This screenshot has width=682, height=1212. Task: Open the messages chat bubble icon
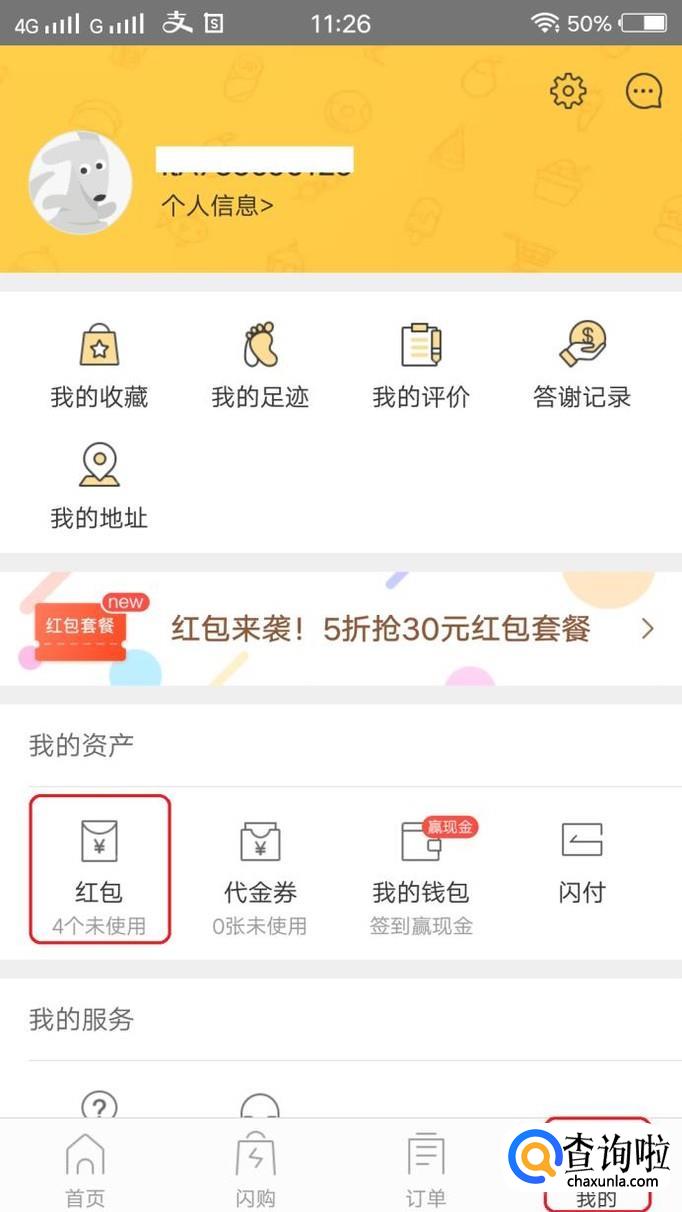pyautogui.click(x=643, y=92)
